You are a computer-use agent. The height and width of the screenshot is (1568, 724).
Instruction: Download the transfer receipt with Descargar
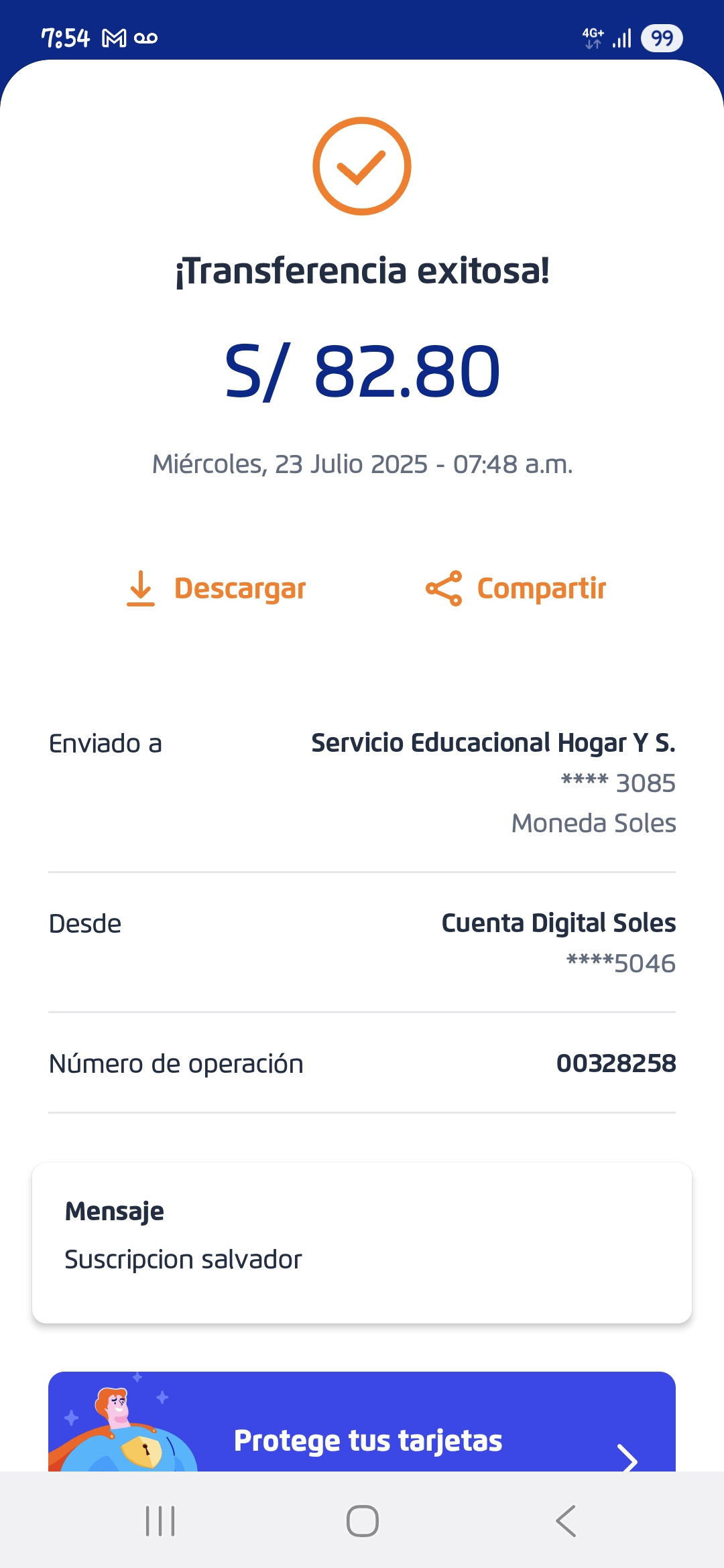(216, 588)
